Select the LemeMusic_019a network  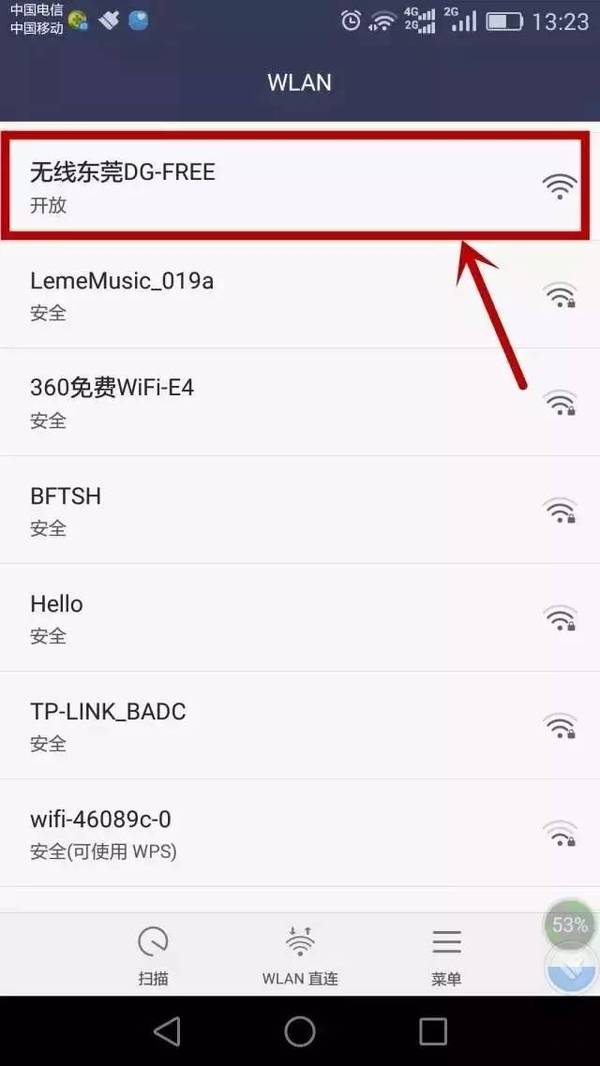coord(290,295)
